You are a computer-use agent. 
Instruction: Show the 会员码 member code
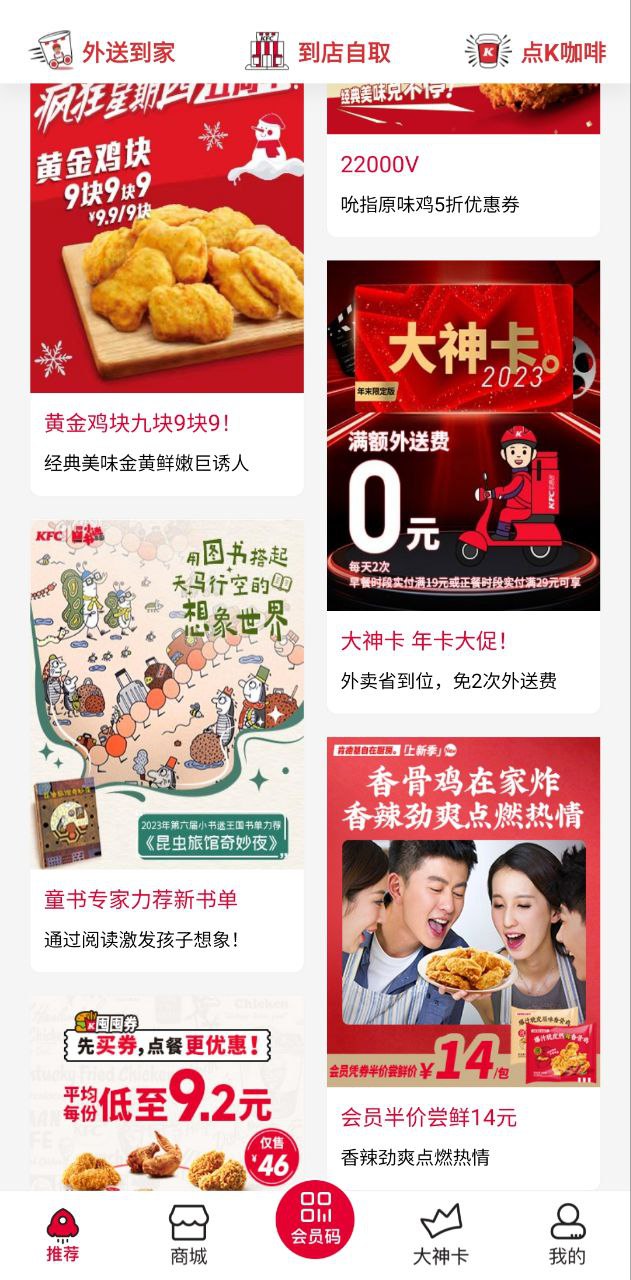pyautogui.click(x=315, y=1218)
